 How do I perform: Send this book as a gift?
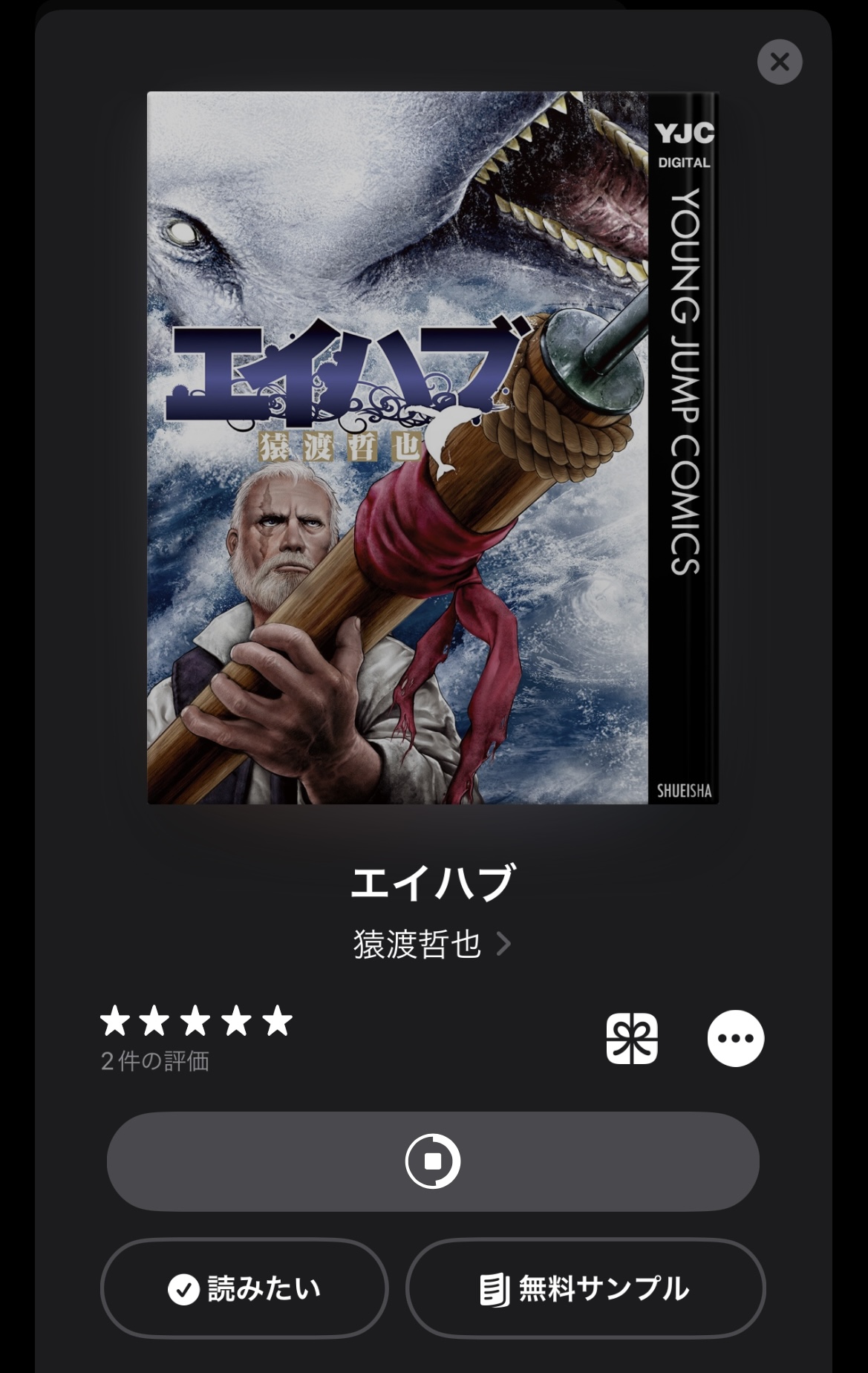point(632,1038)
